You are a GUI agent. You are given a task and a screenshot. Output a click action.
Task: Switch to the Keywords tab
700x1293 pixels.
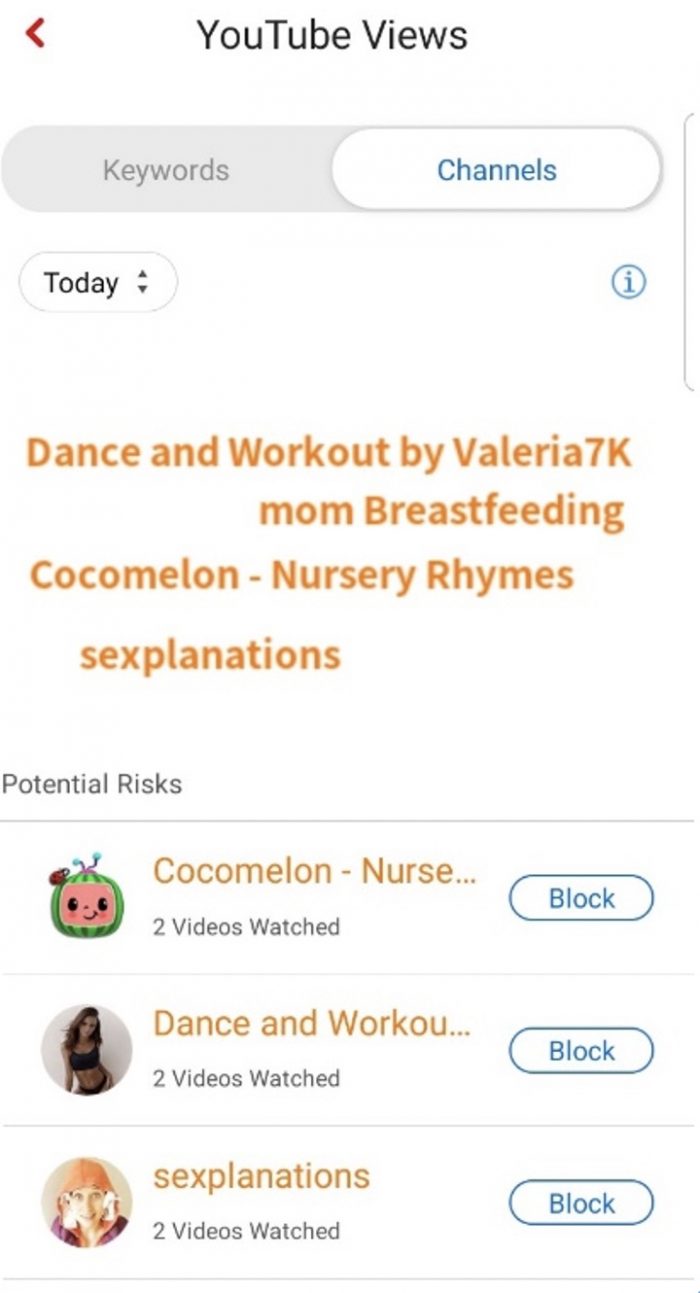pos(166,170)
